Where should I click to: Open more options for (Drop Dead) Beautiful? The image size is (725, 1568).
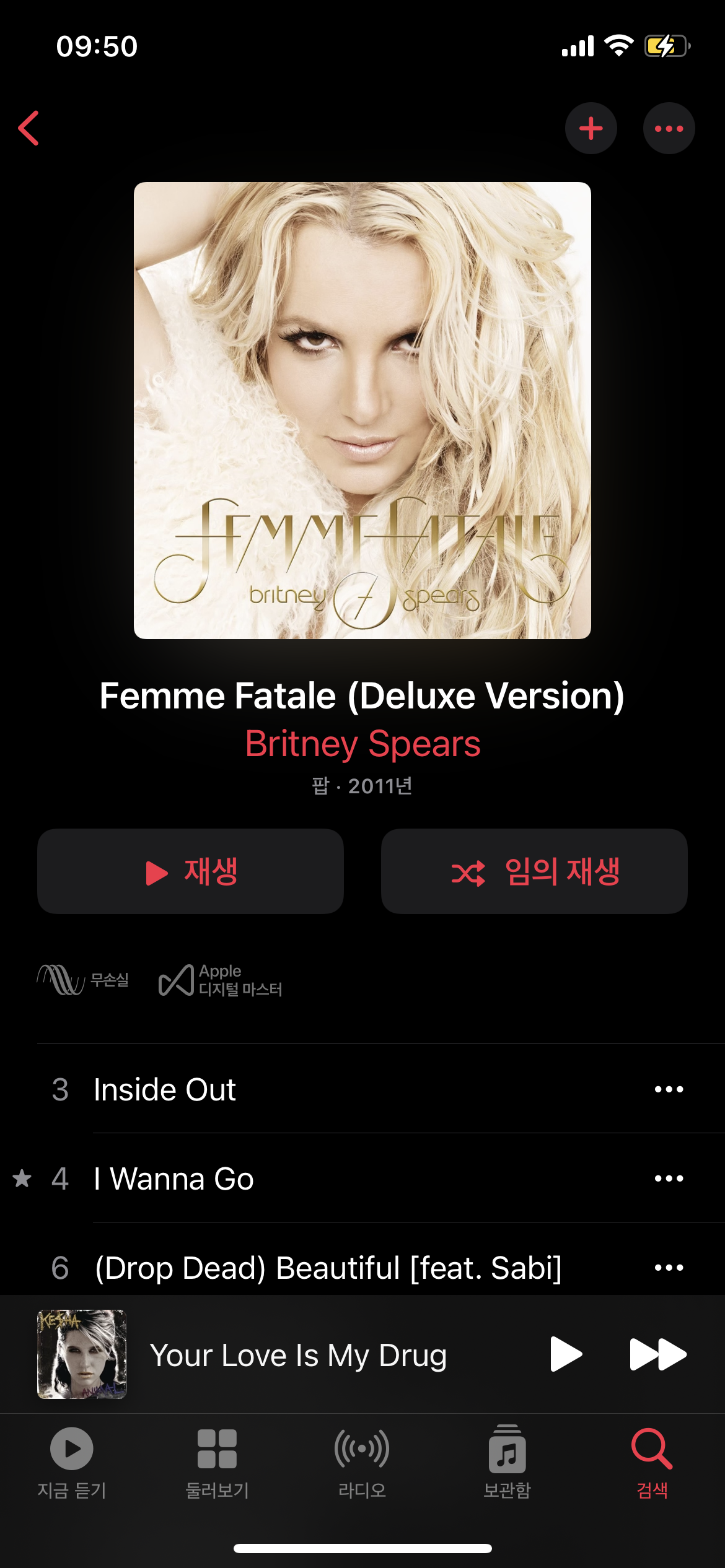669,1268
